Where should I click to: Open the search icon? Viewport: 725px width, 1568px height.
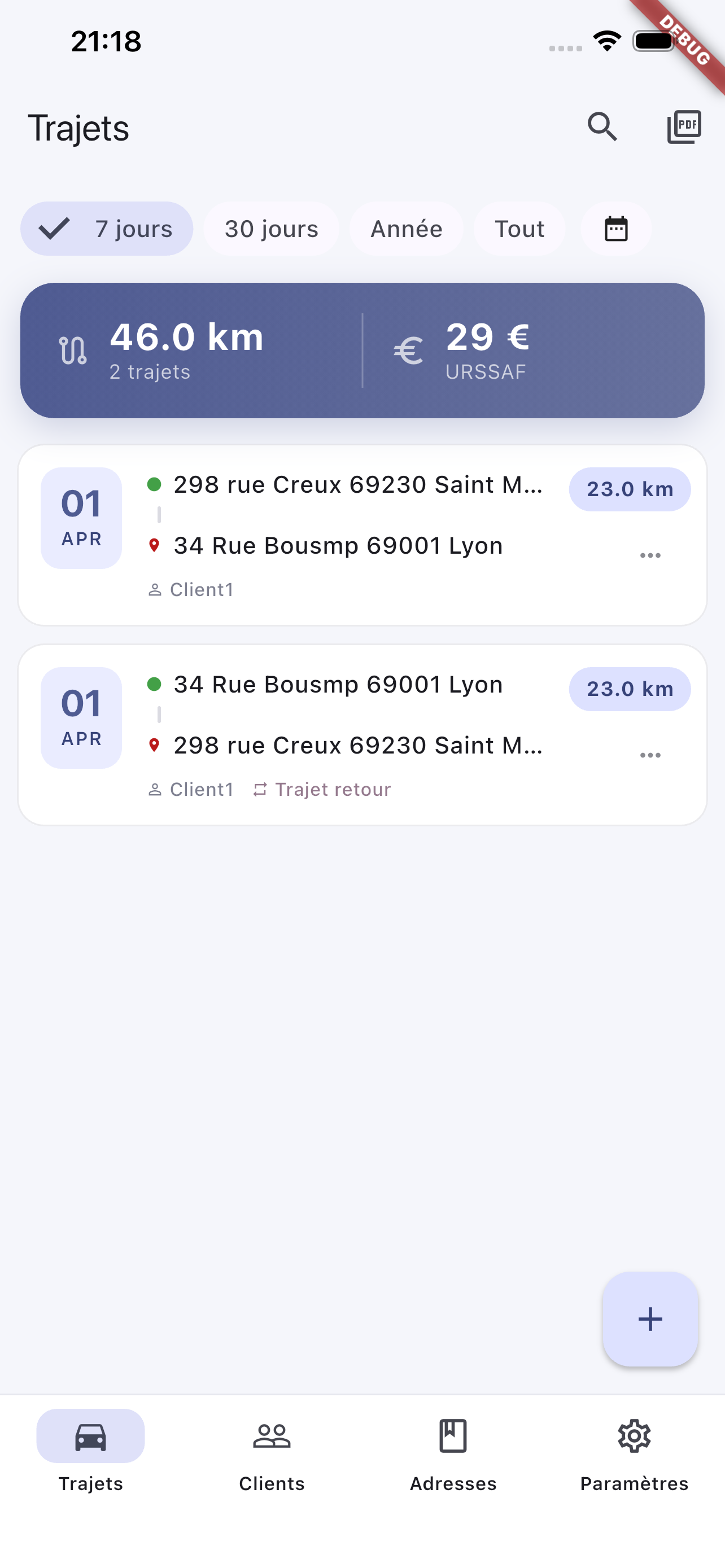[x=603, y=127]
